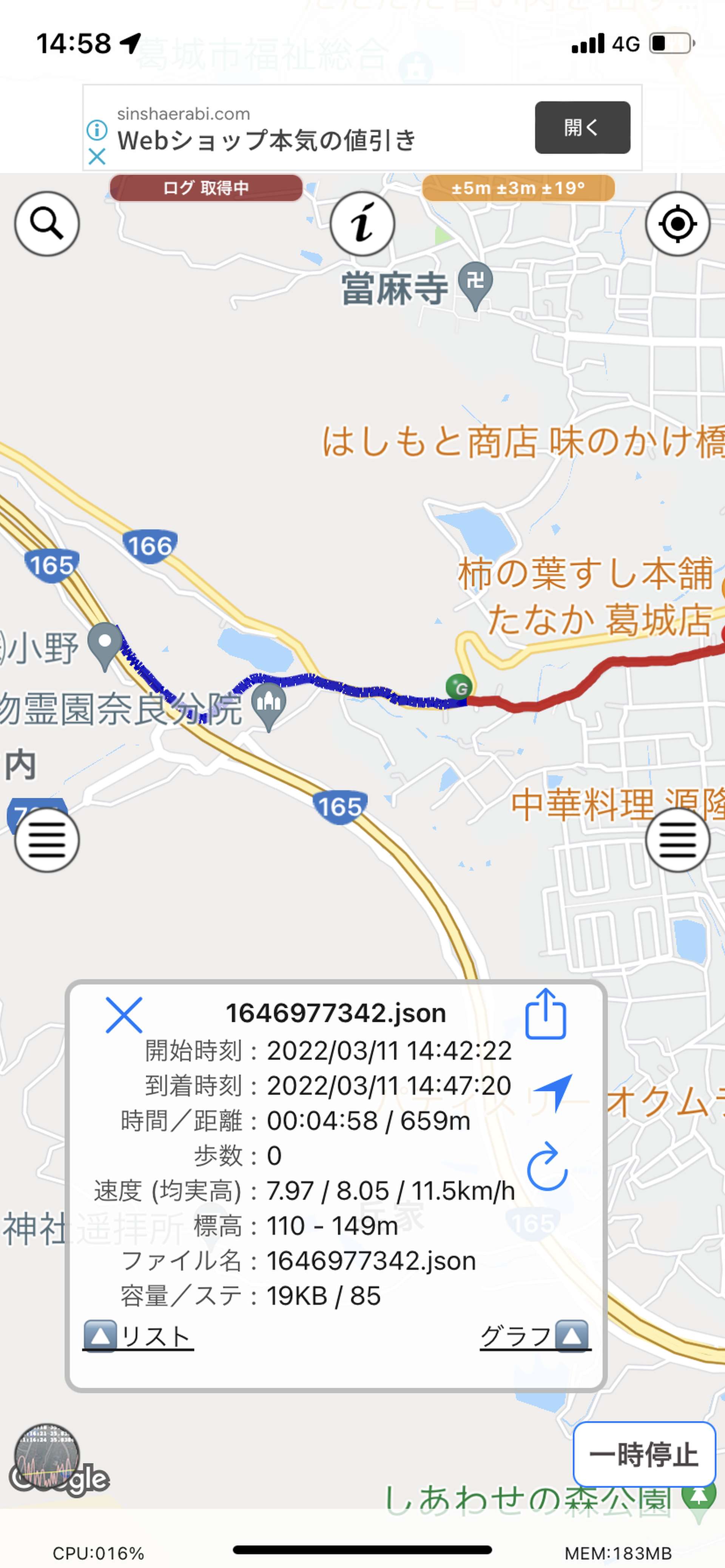Dismiss the sinshaerabi.com ad
The width and height of the screenshot is (725, 1568).
(97, 157)
